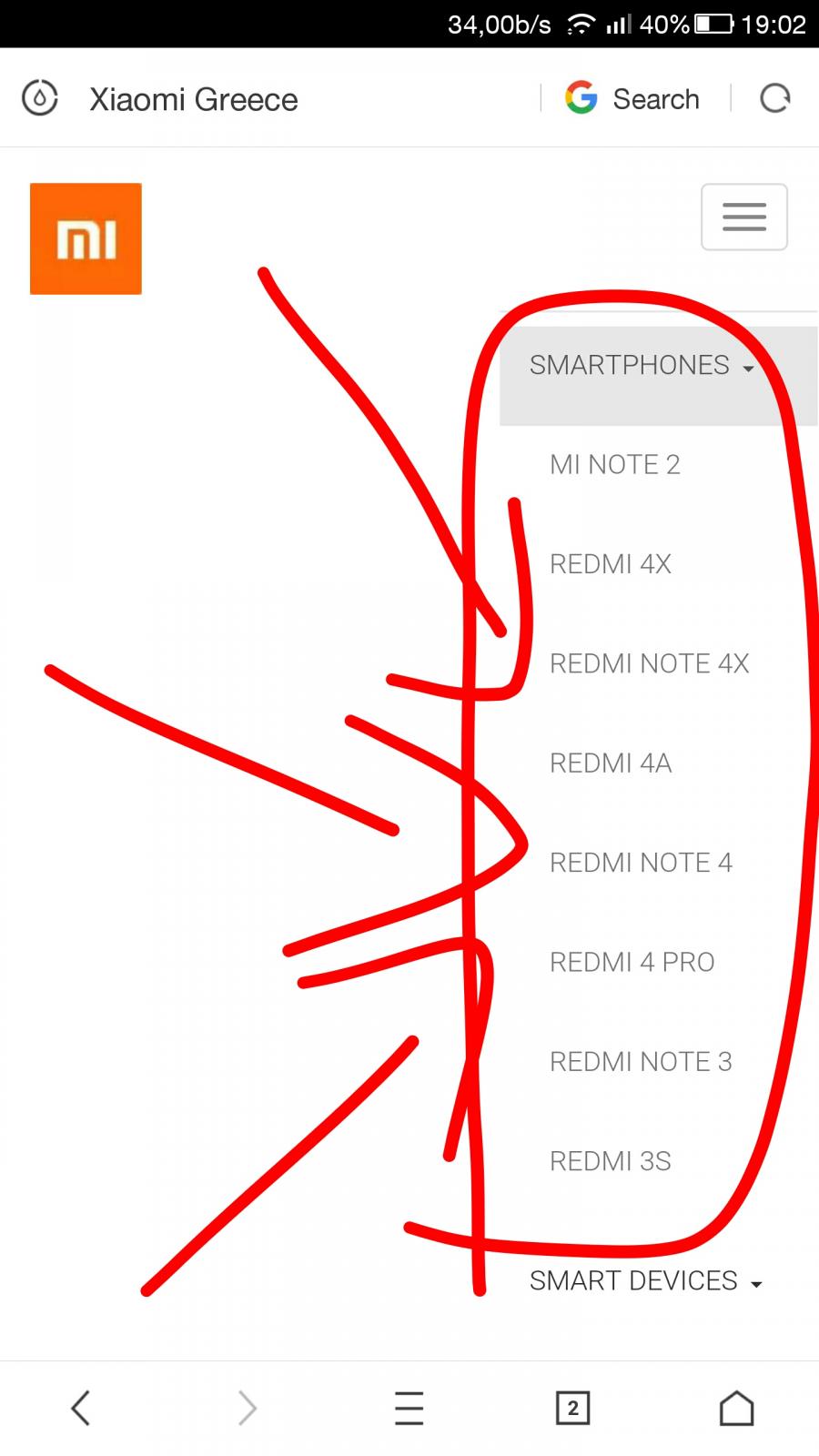Open the browser menu
The width and height of the screenshot is (819, 1456).
[409, 1408]
